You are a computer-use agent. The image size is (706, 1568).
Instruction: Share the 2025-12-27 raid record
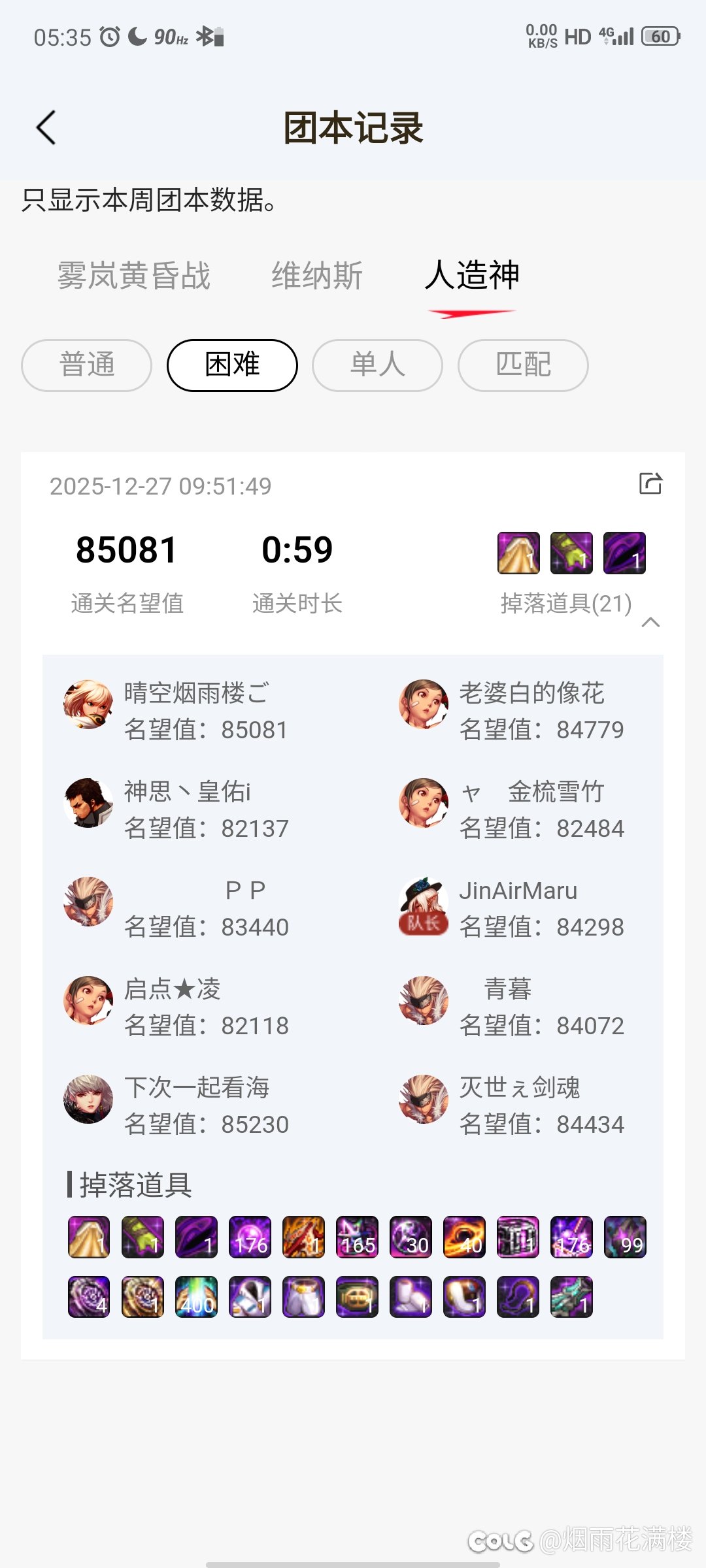pyautogui.click(x=650, y=483)
